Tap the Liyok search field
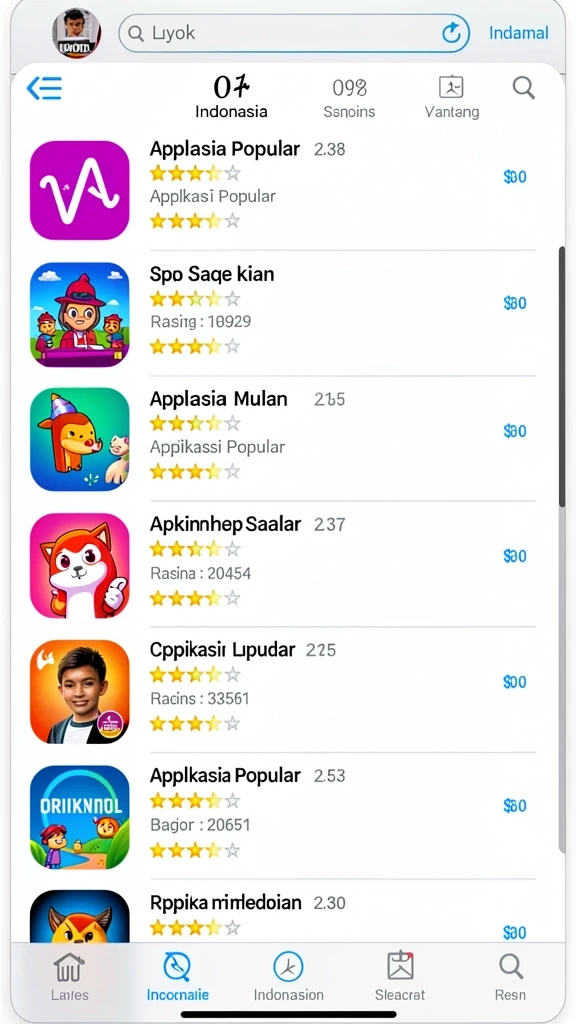Screen dimensions: 576x1024 [294, 33]
